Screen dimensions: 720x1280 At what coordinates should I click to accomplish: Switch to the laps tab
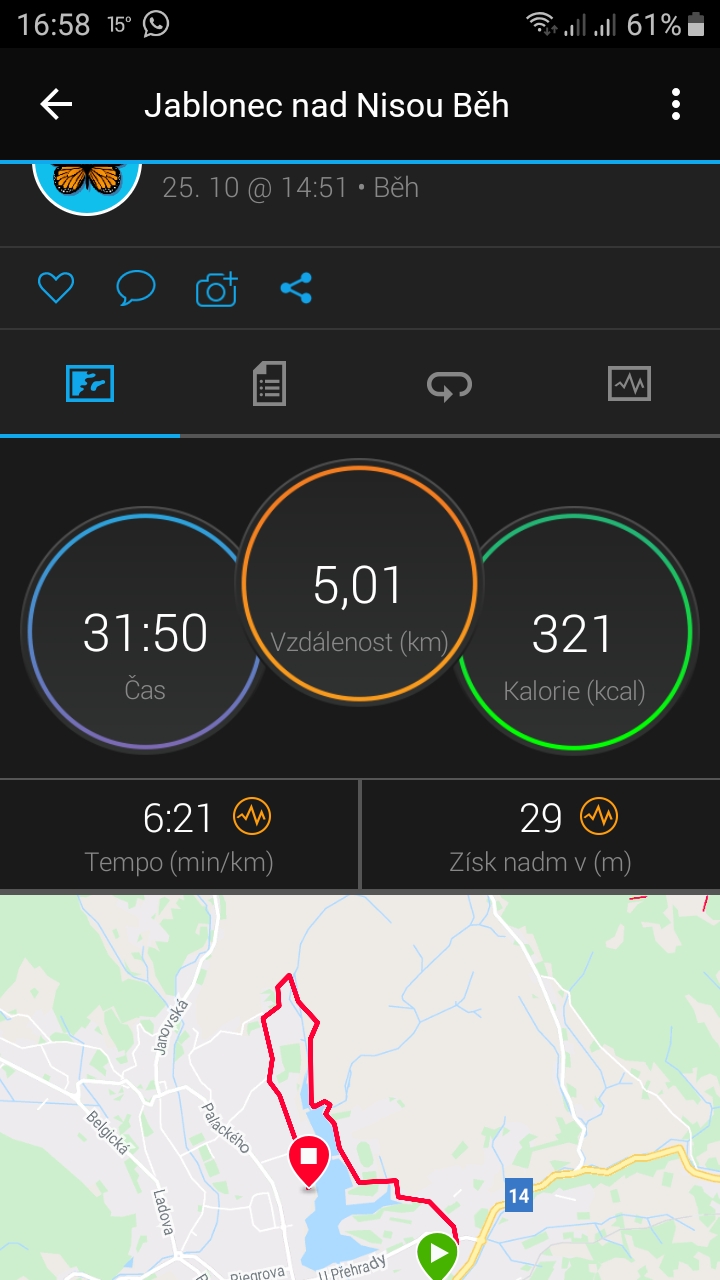coord(450,384)
